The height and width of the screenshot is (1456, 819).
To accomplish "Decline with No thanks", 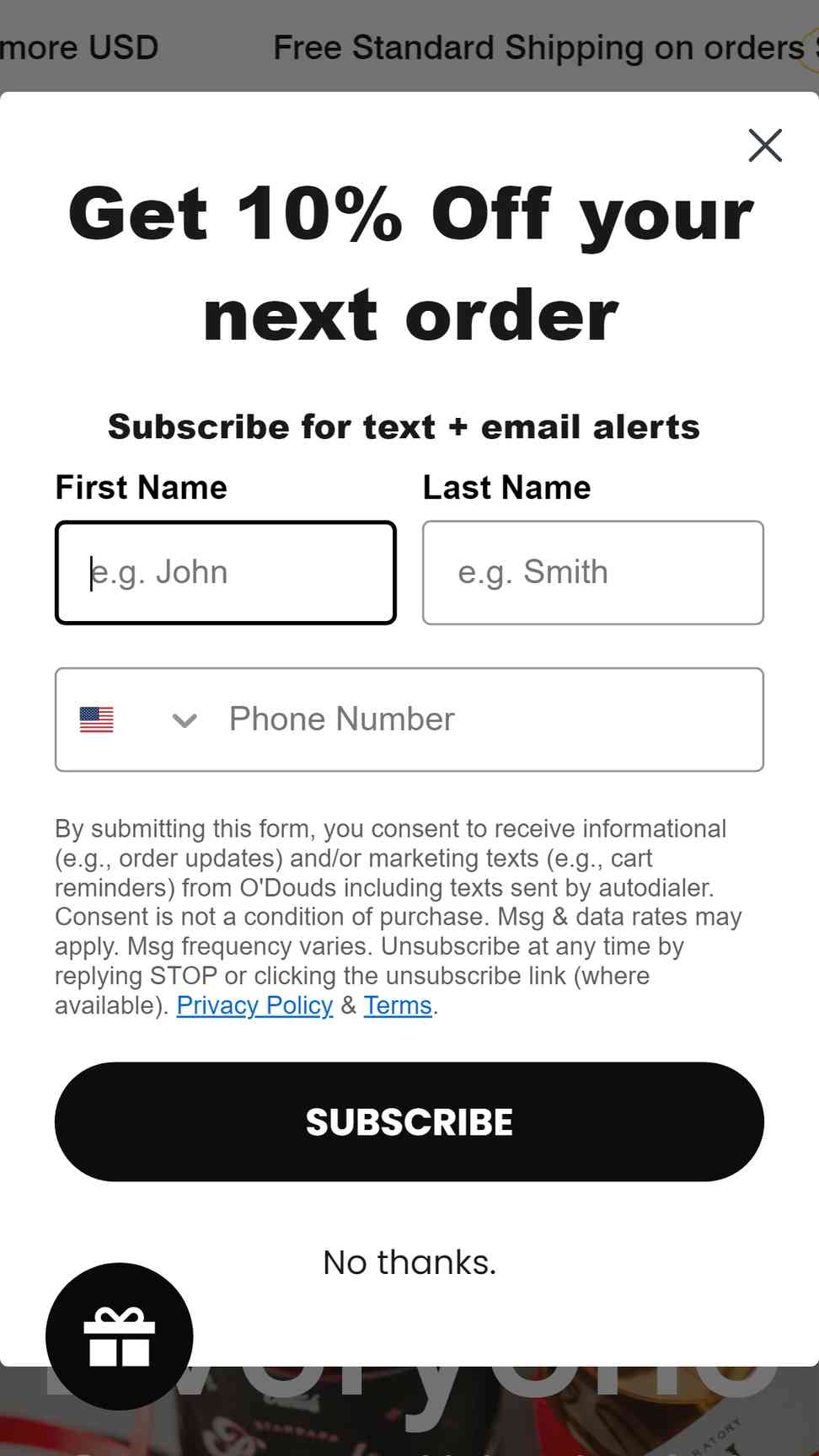I will coord(409,1262).
